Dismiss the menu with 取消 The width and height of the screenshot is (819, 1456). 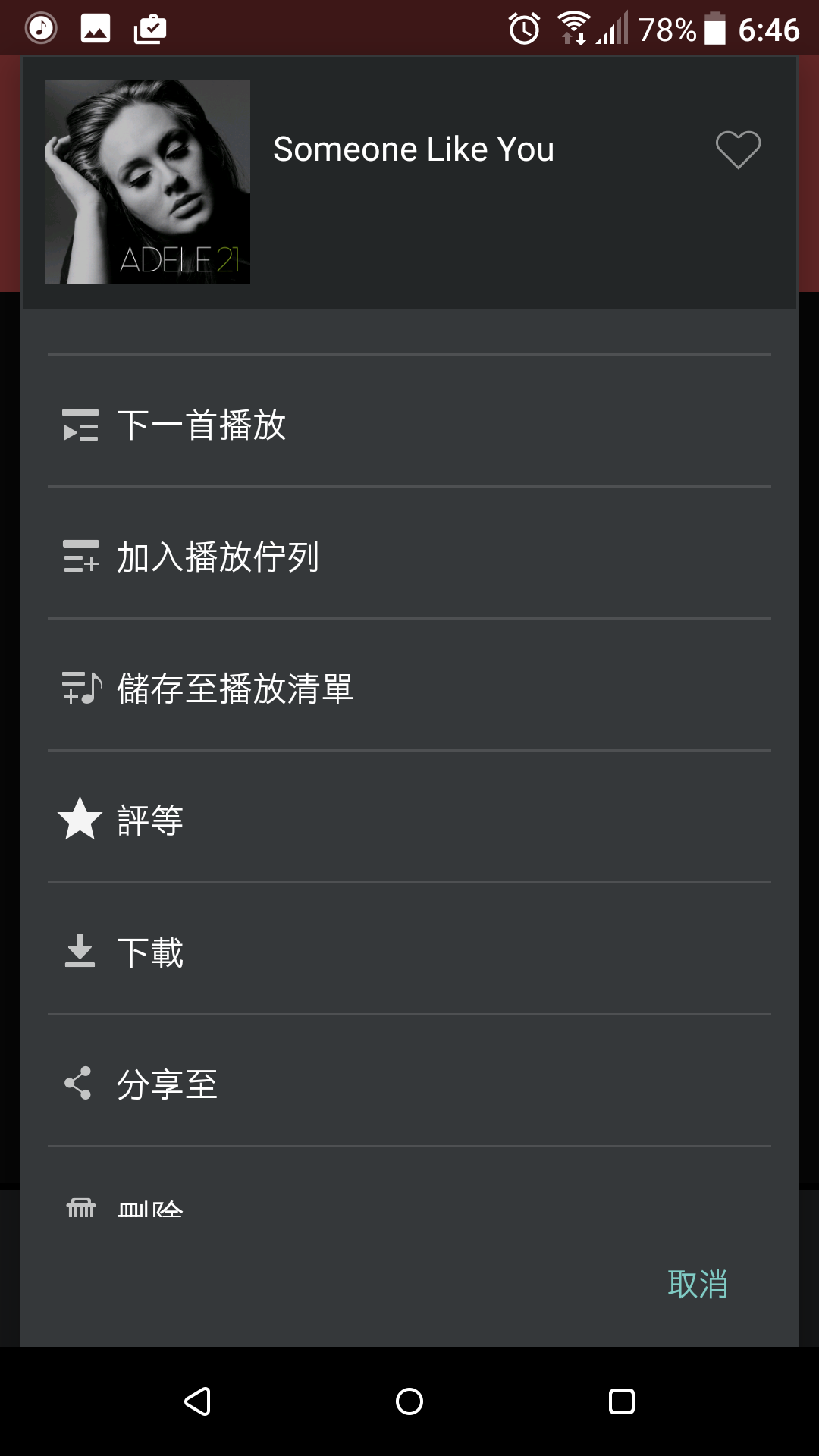pyautogui.click(x=697, y=1284)
